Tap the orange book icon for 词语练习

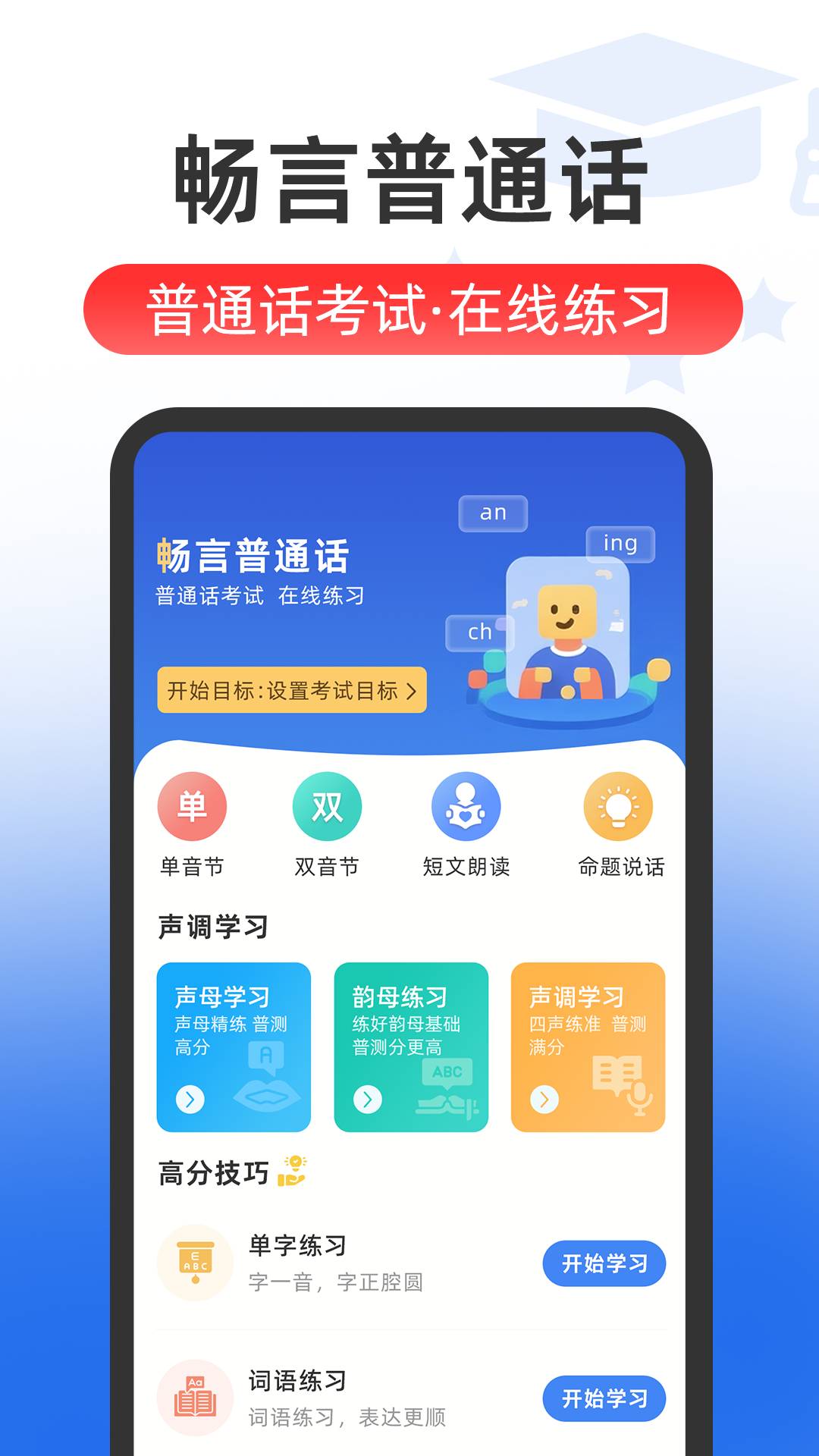[193, 1394]
